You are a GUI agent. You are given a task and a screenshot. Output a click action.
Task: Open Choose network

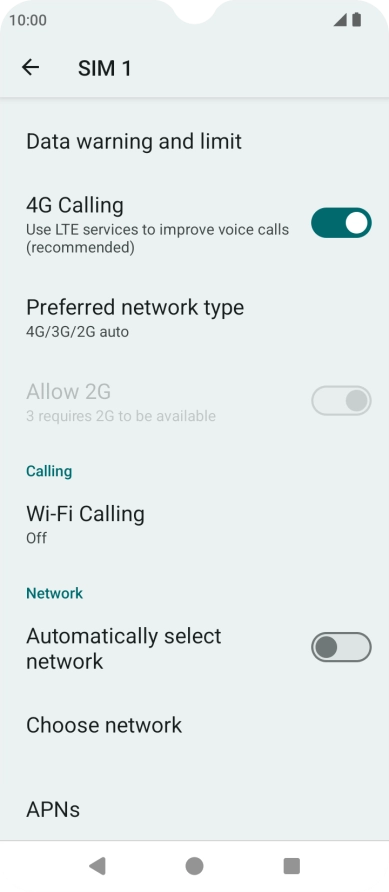tap(194, 725)
